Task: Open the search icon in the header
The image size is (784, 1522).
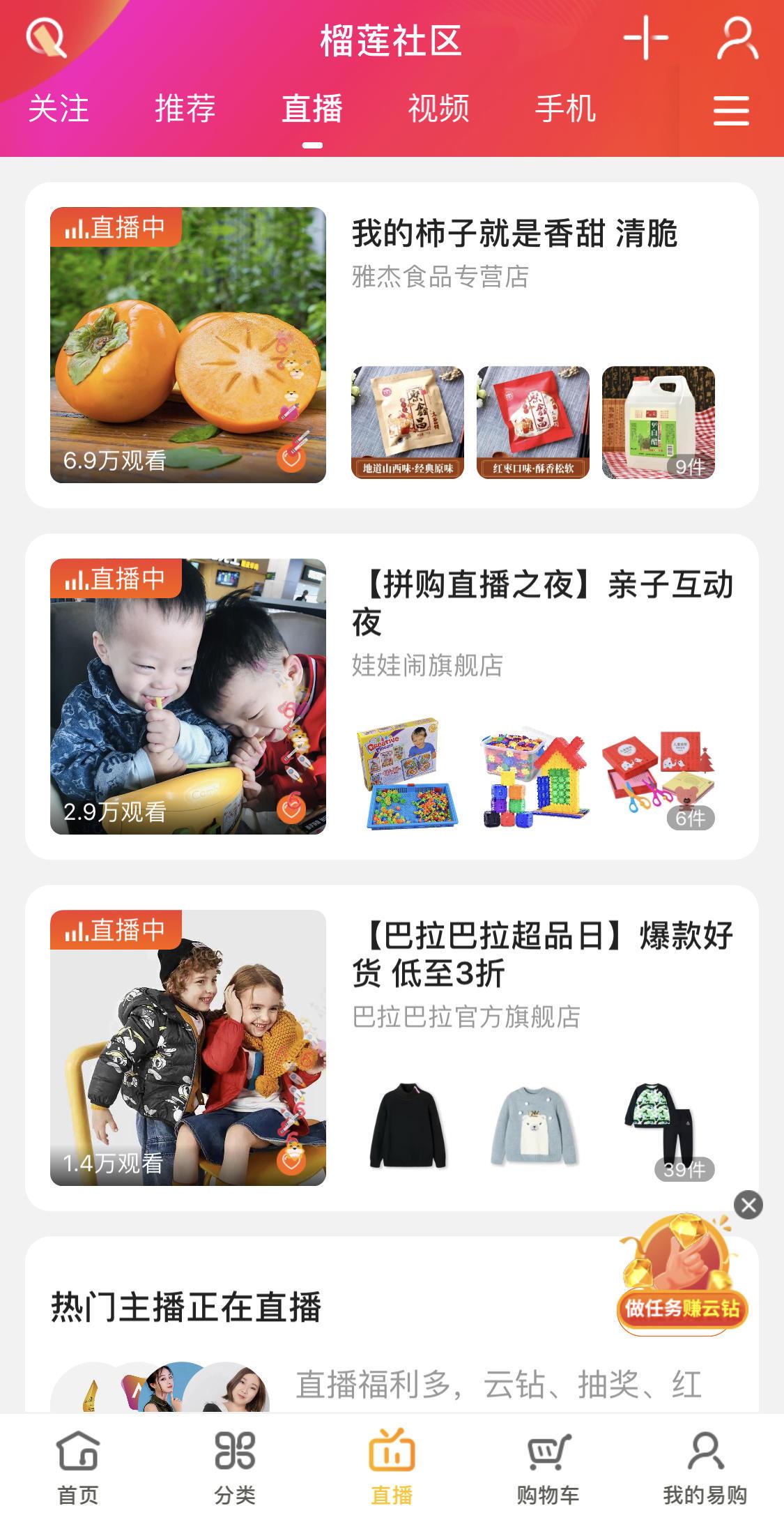Action: [46, 38]
